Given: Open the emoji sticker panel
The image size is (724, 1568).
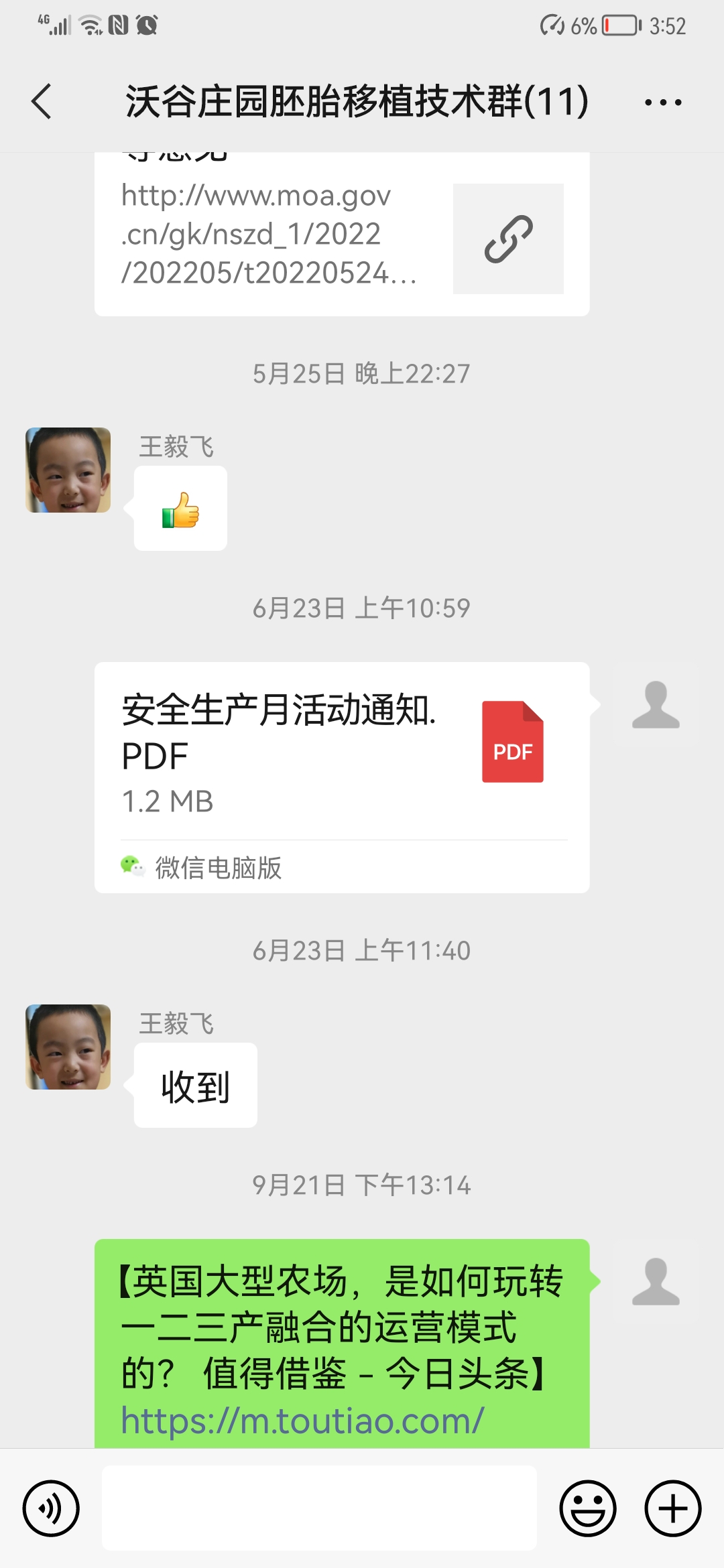Looking at the screenshot, I should click(587, 1508).
